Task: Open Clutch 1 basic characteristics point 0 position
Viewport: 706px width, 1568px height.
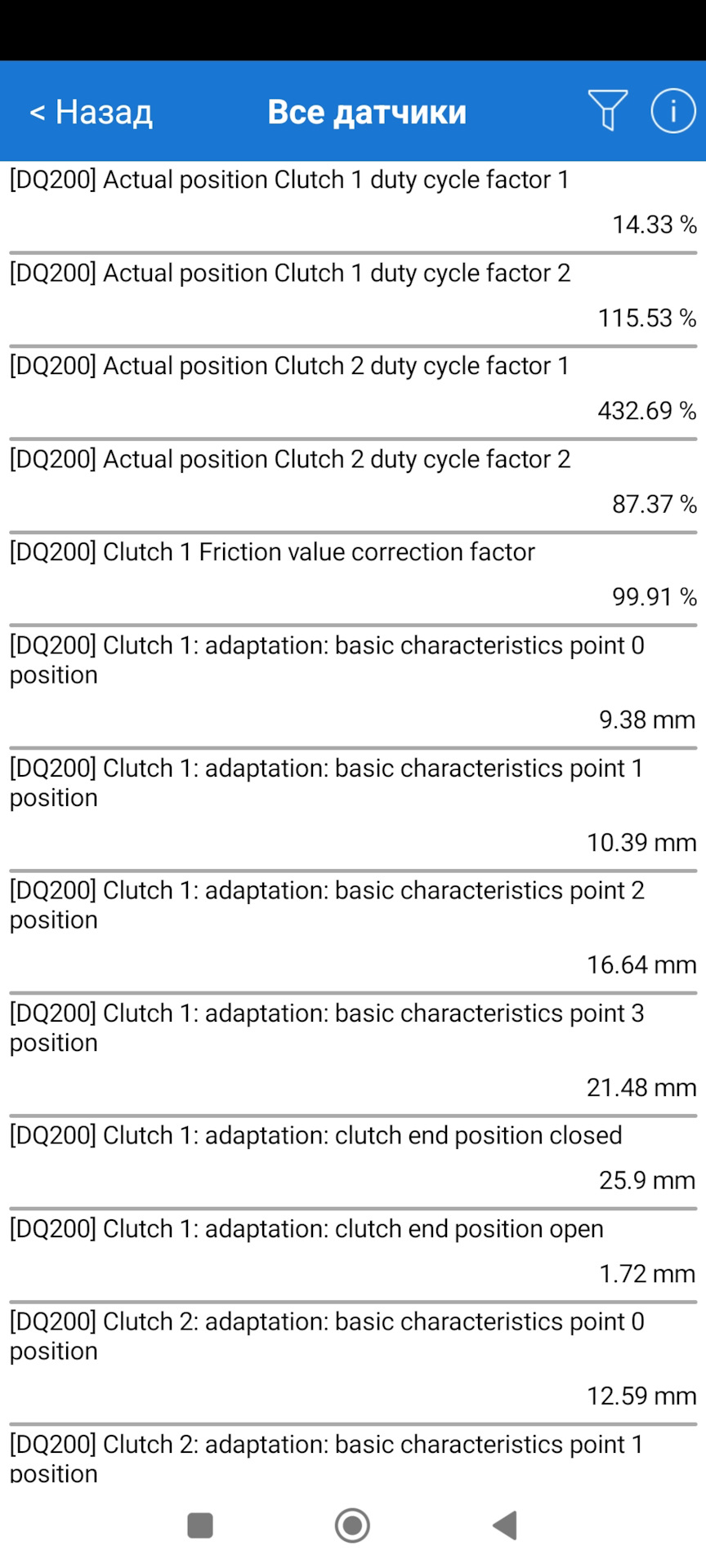Action: [352, 683]
